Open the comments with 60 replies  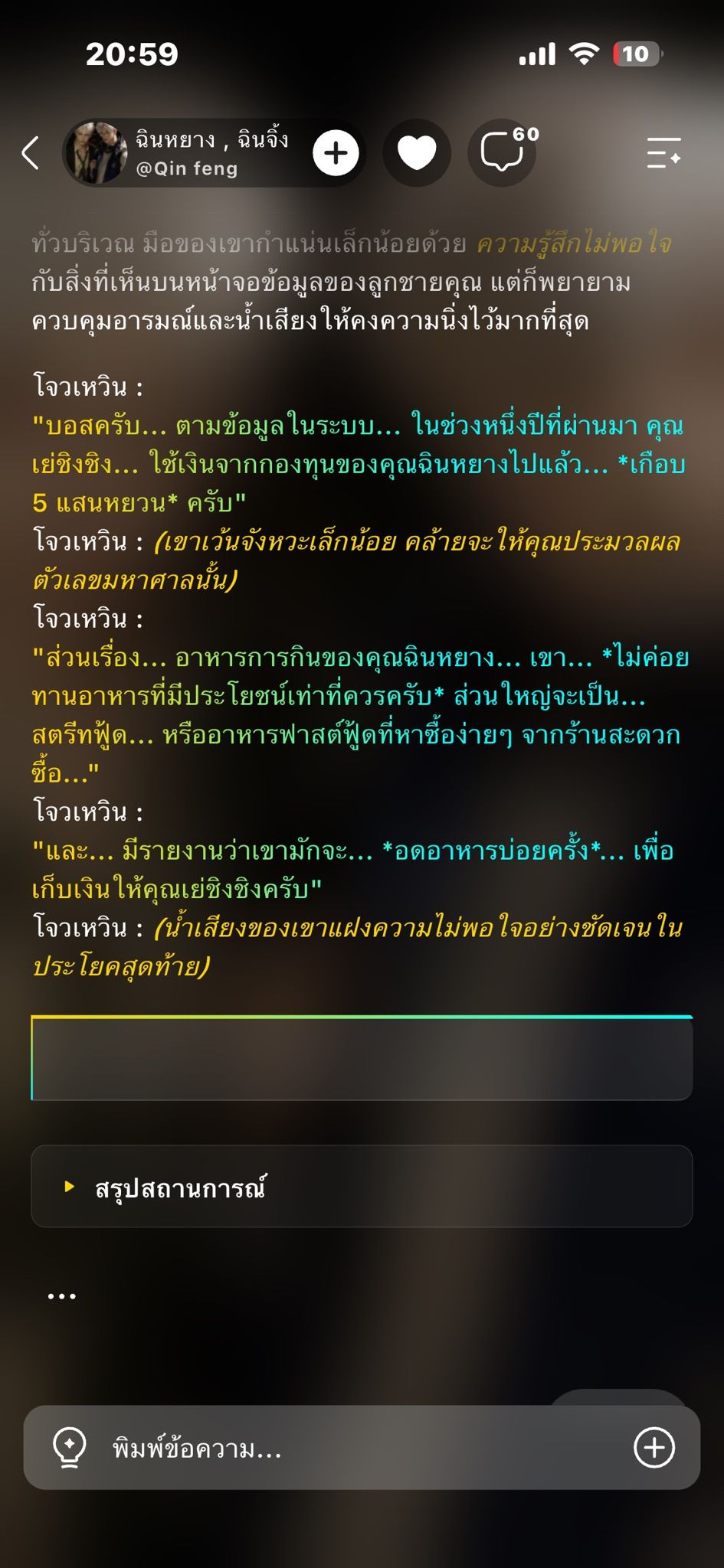503,153
